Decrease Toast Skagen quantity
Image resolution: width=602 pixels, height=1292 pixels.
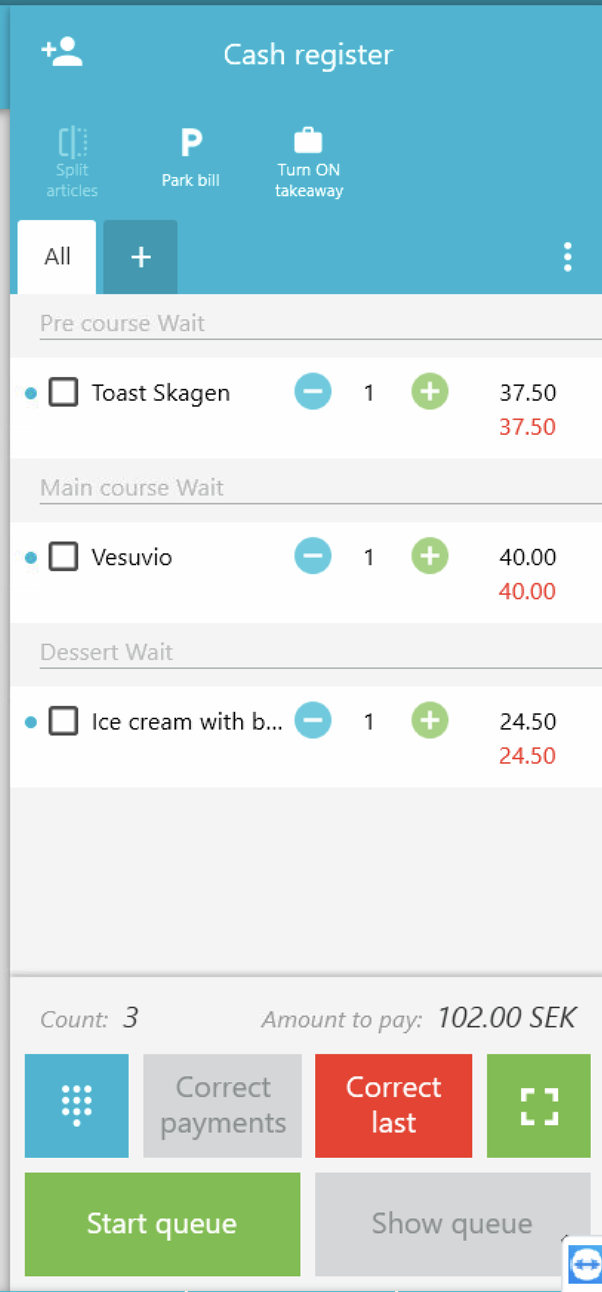point(313,392)
